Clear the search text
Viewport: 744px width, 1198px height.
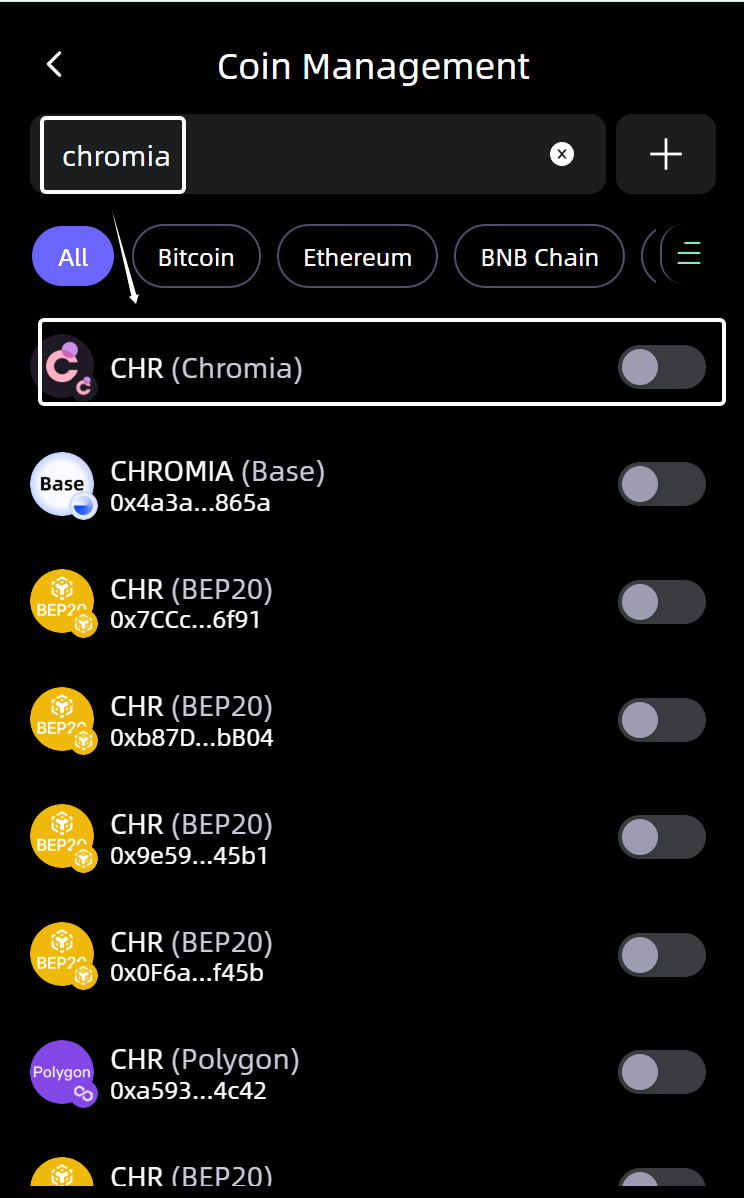pos(562,154)
